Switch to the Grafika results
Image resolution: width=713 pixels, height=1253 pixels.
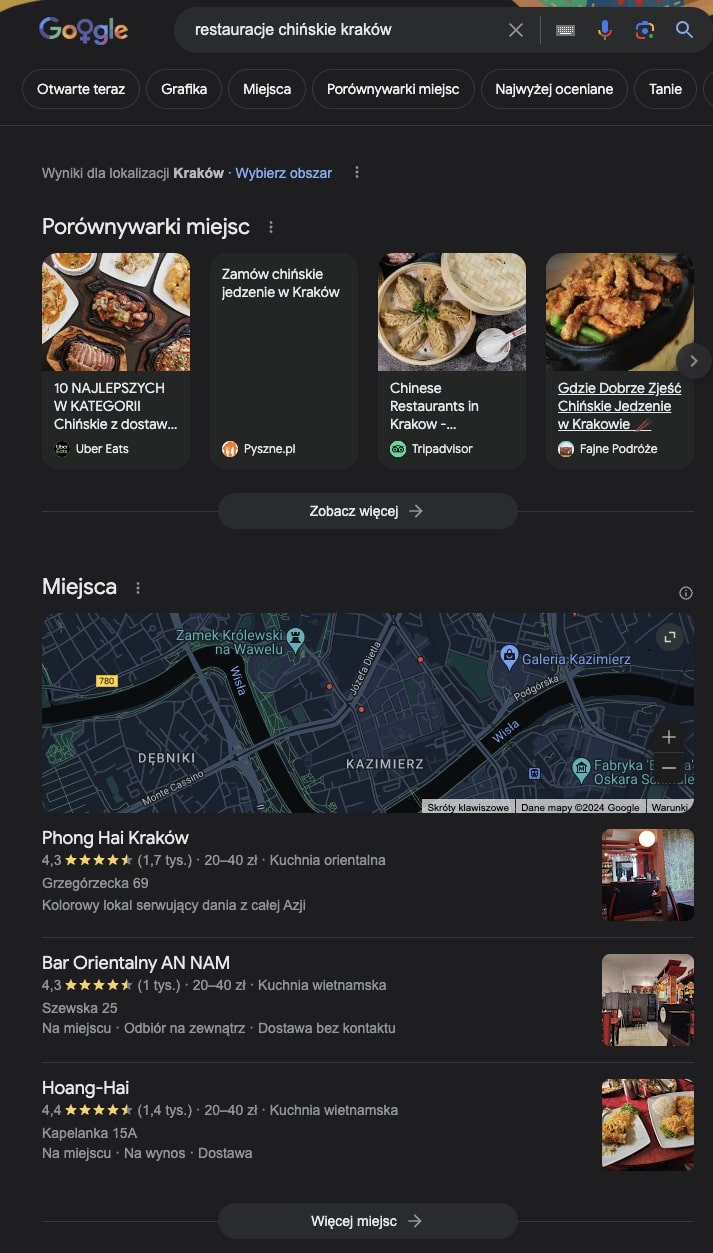tap(184, 89)
